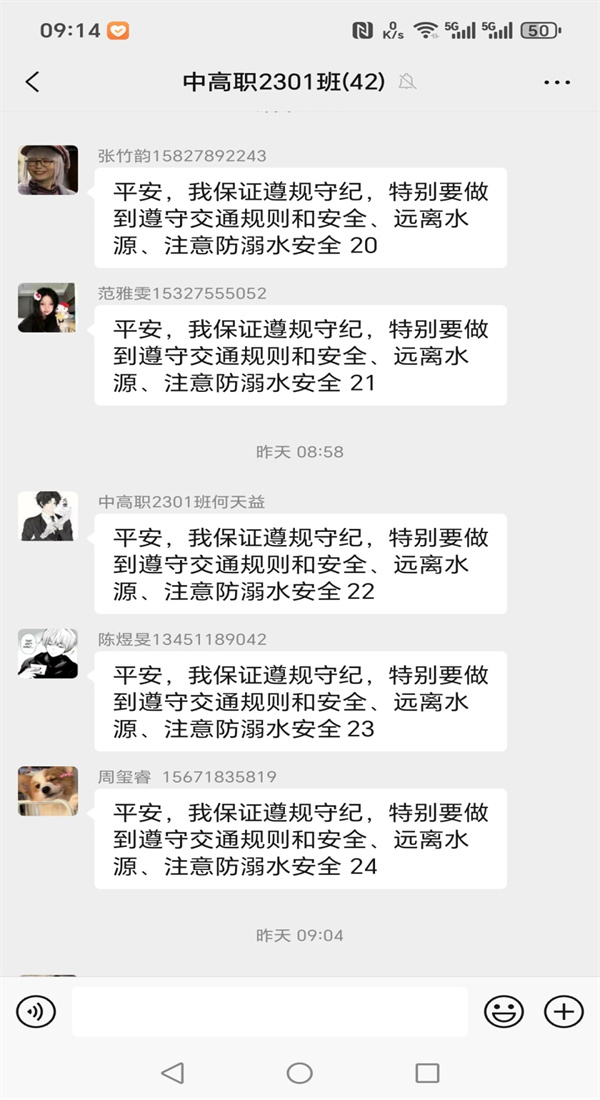
Task: Open the plus attachment menu
Action: pyautogui.click(x=563, y=1012)
